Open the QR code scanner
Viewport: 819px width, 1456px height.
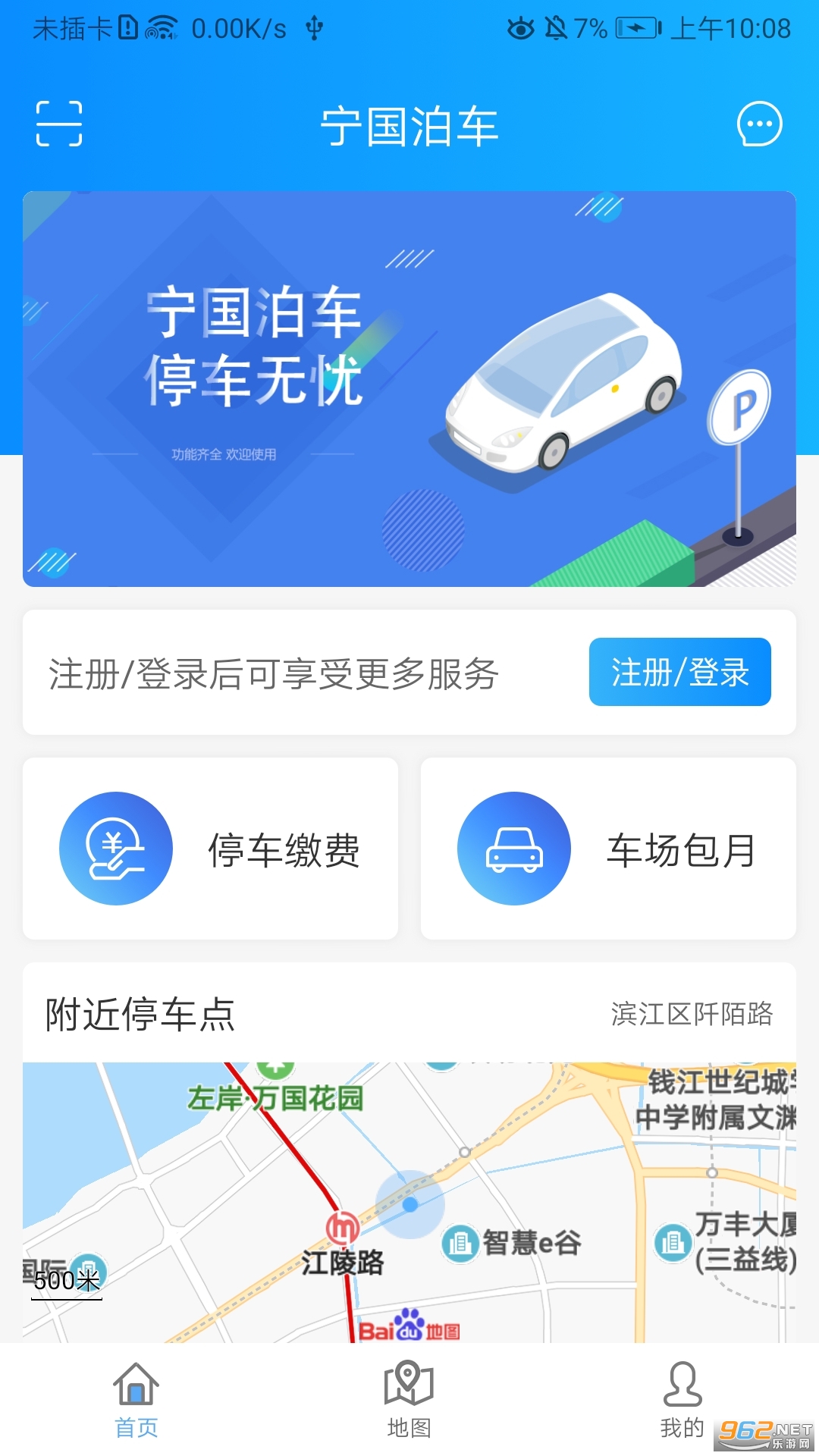pos(59,124)
